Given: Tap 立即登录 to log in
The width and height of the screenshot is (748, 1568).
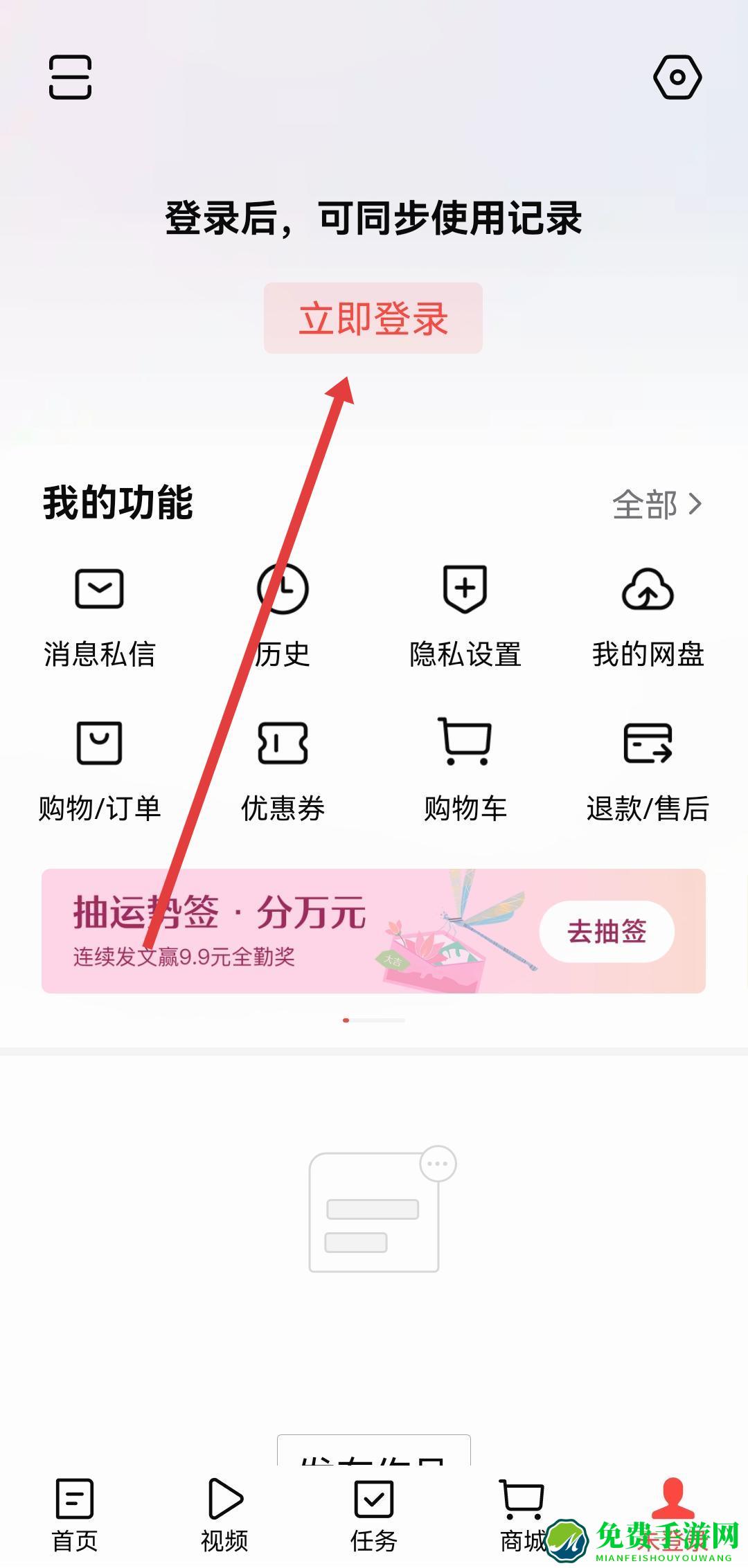Looking at the screenshot, I should 373,318.
